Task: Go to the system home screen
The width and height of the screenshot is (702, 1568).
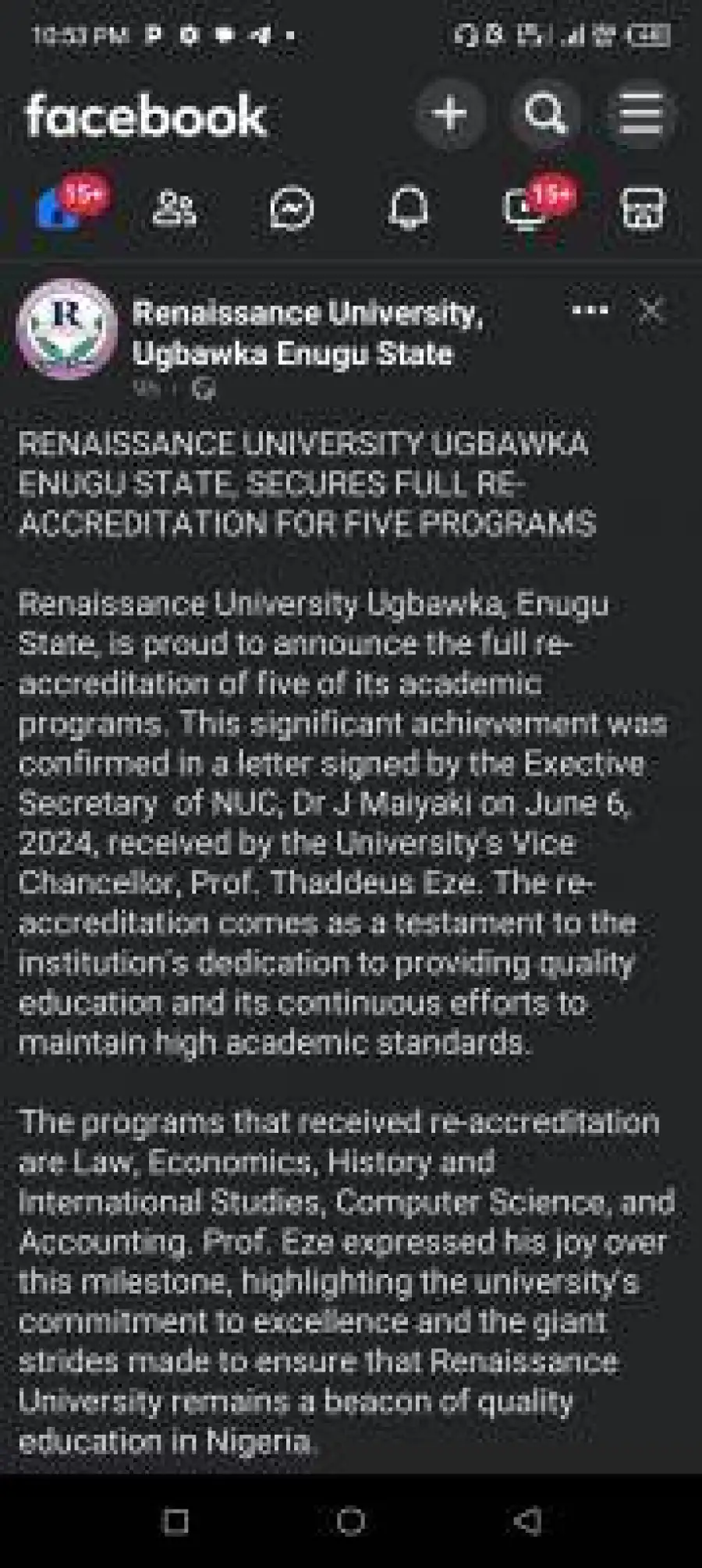Action: (x=351, y=1520)
